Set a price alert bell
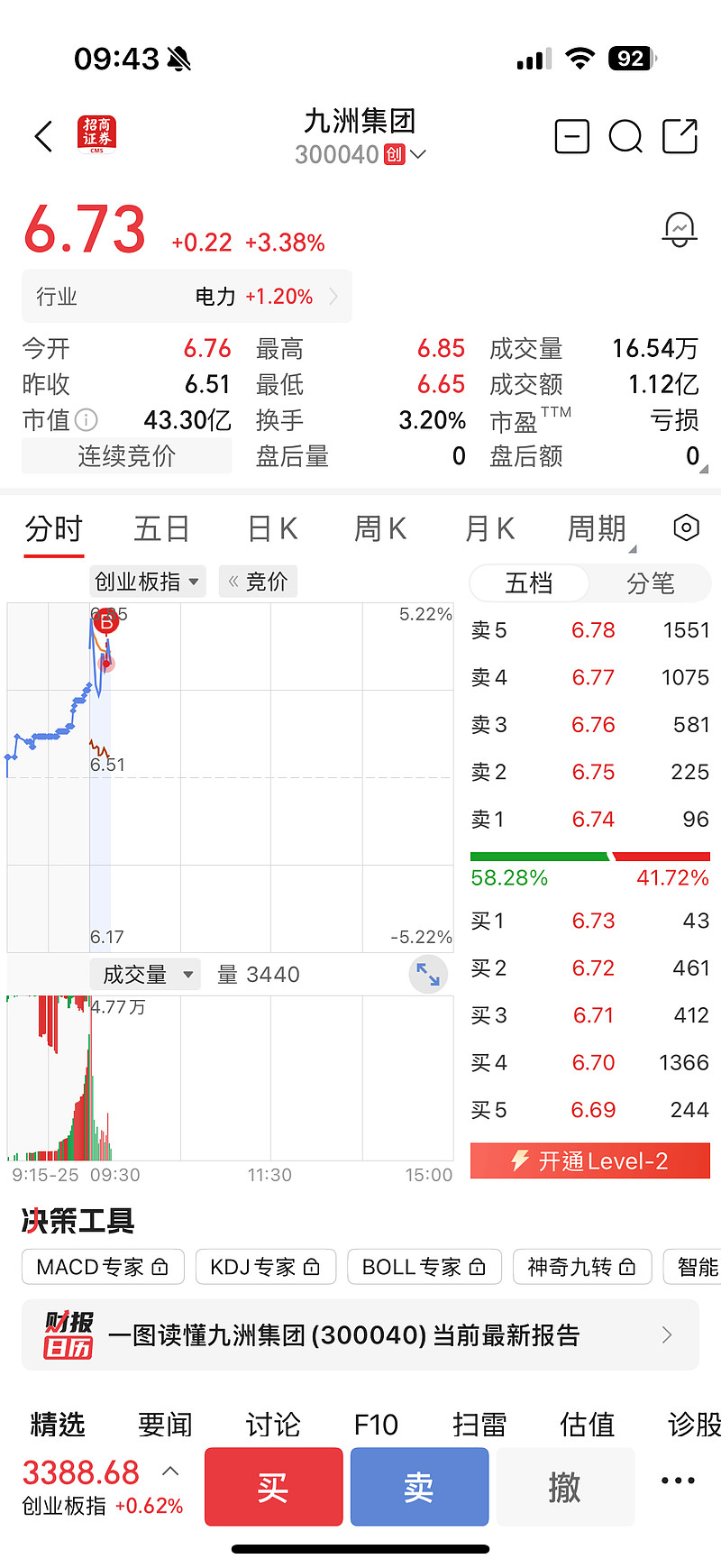This screenshot has width=721, height=1568. pyautogui.click(x=679, y=230)
